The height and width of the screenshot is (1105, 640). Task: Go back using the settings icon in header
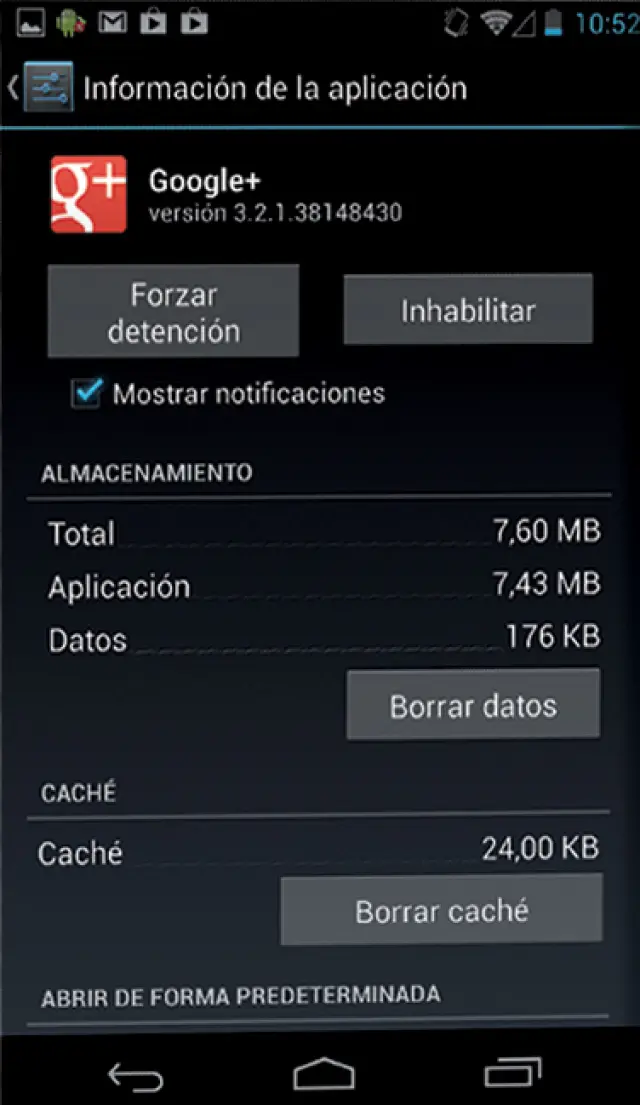tap(42, 87)
